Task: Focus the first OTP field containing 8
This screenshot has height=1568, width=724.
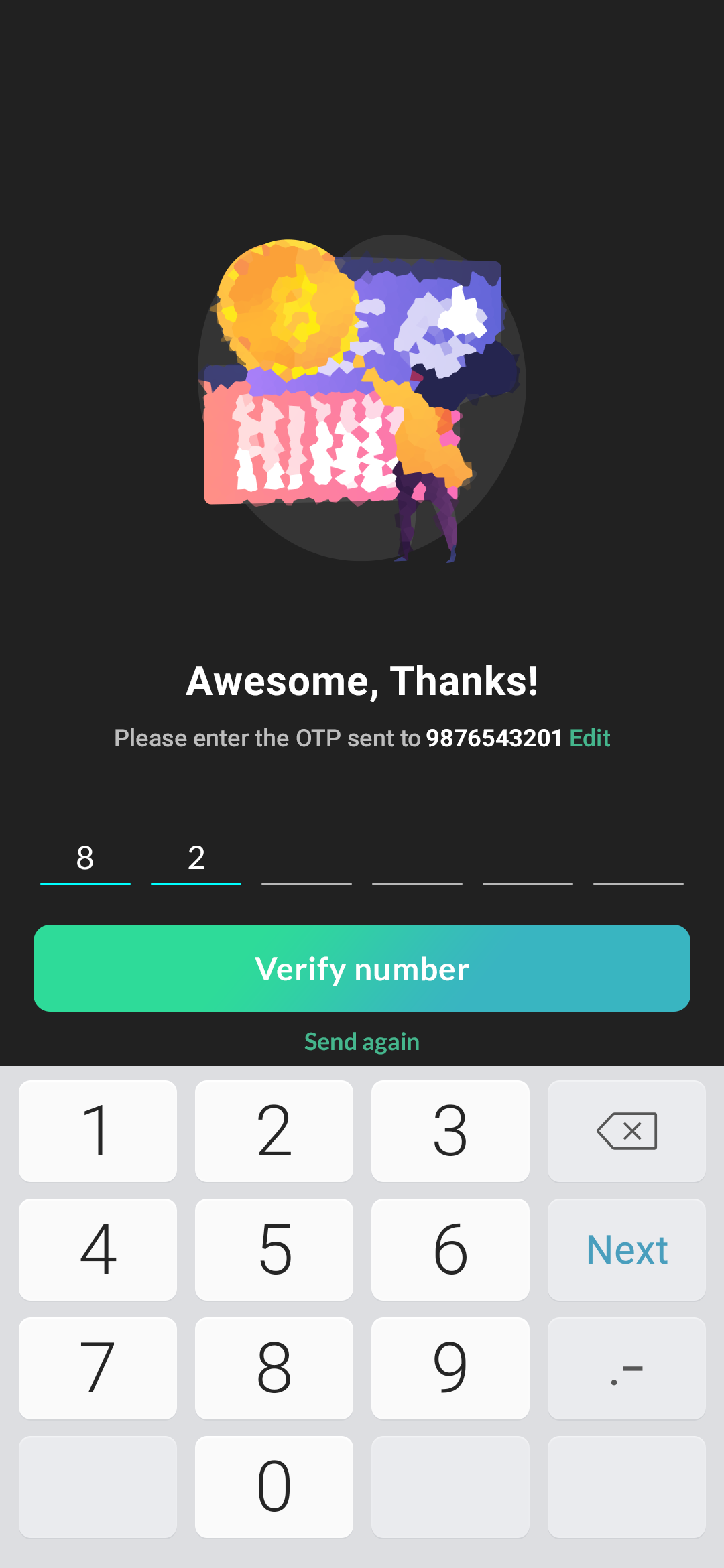Action: [x=85, y=861]
